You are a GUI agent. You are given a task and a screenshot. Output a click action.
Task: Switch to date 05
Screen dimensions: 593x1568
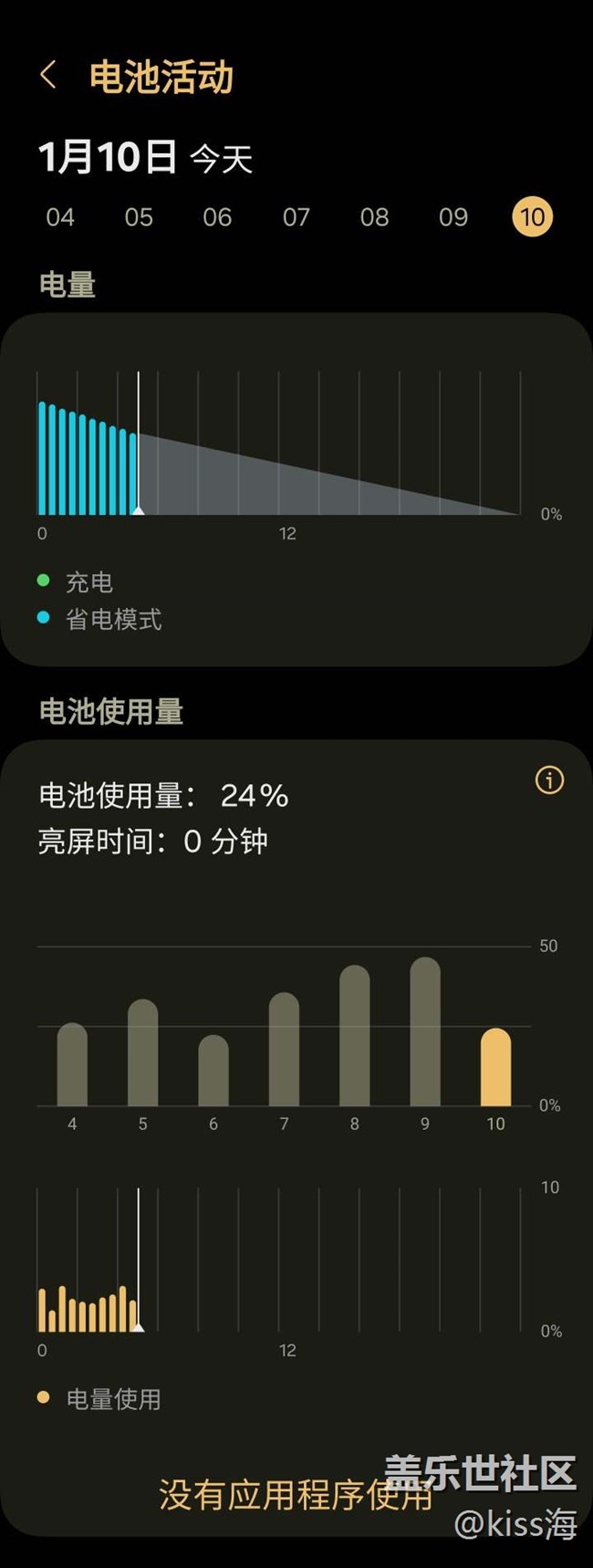click(x=139, y=217)
